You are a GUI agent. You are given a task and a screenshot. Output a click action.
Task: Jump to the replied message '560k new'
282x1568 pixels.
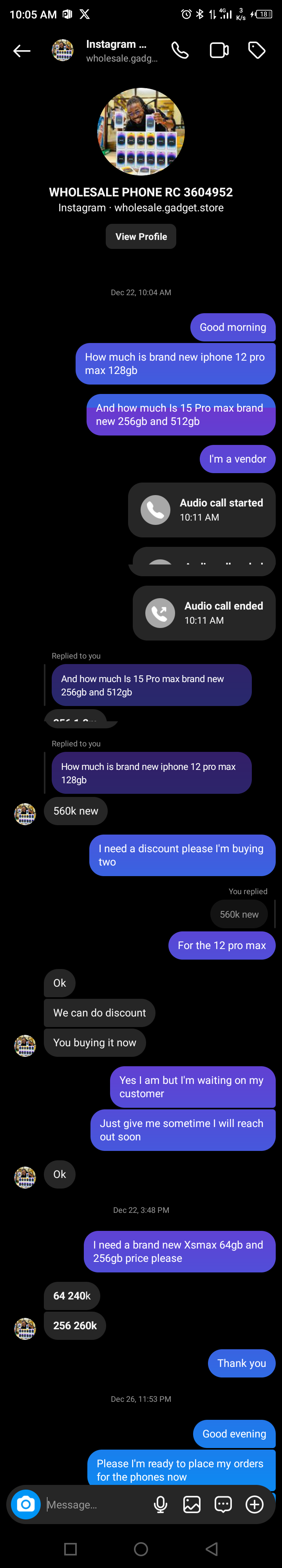click(x=239, y=914)
